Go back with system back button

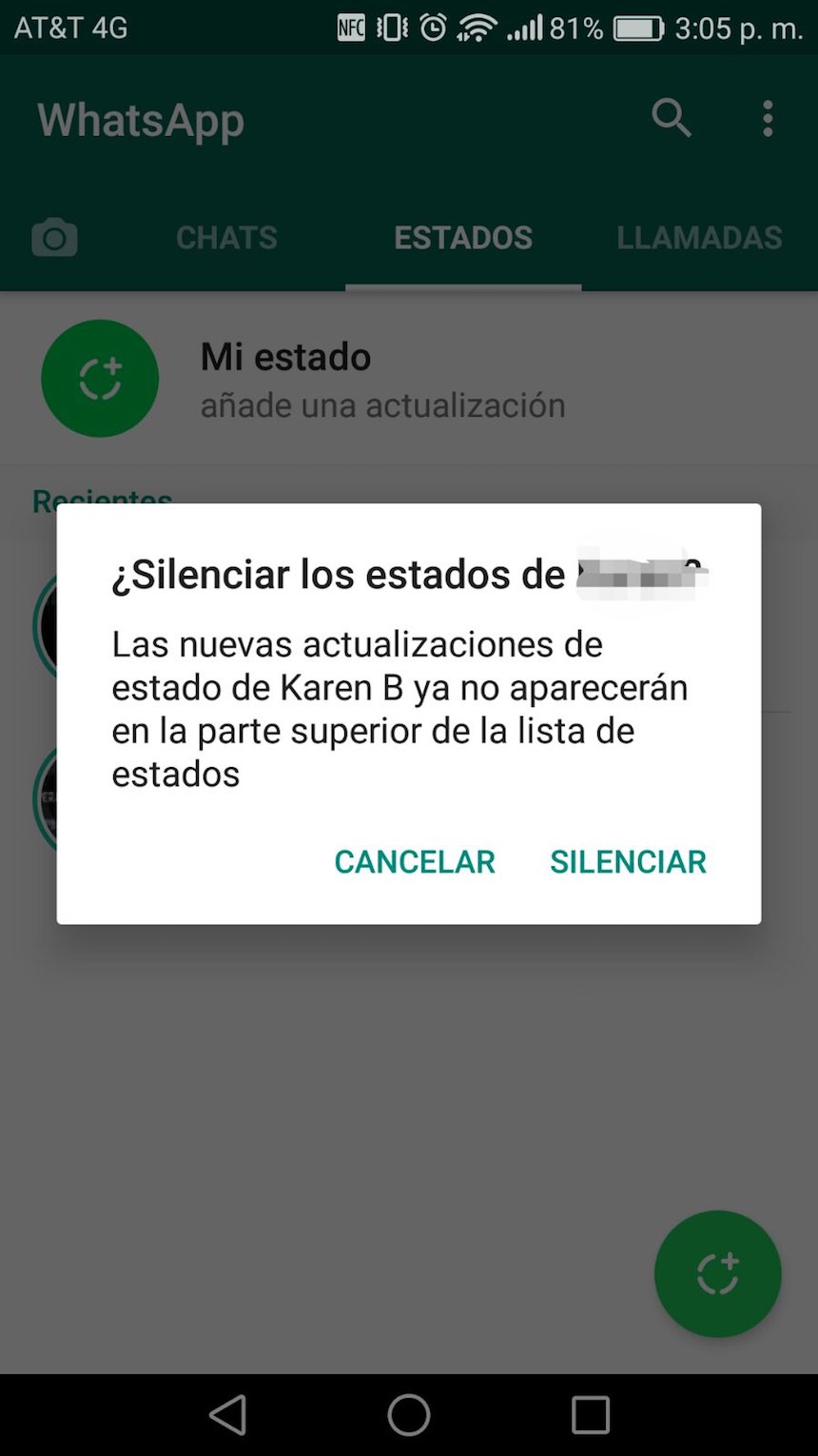tap(228, 1415)
